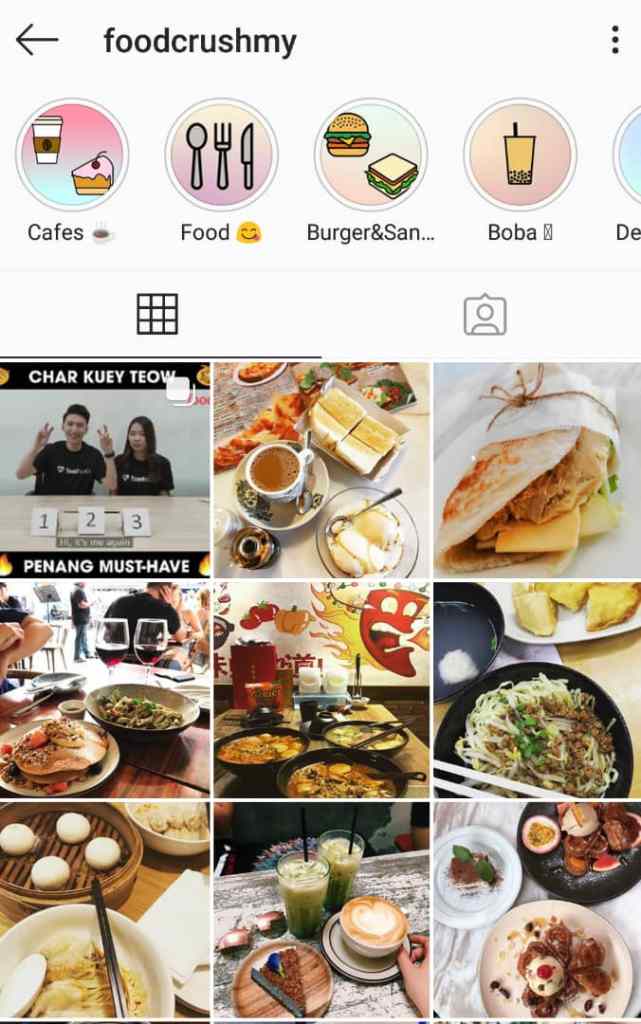
Task: Open the wrapped sandwich post
Action: click(x=537, y=470)
